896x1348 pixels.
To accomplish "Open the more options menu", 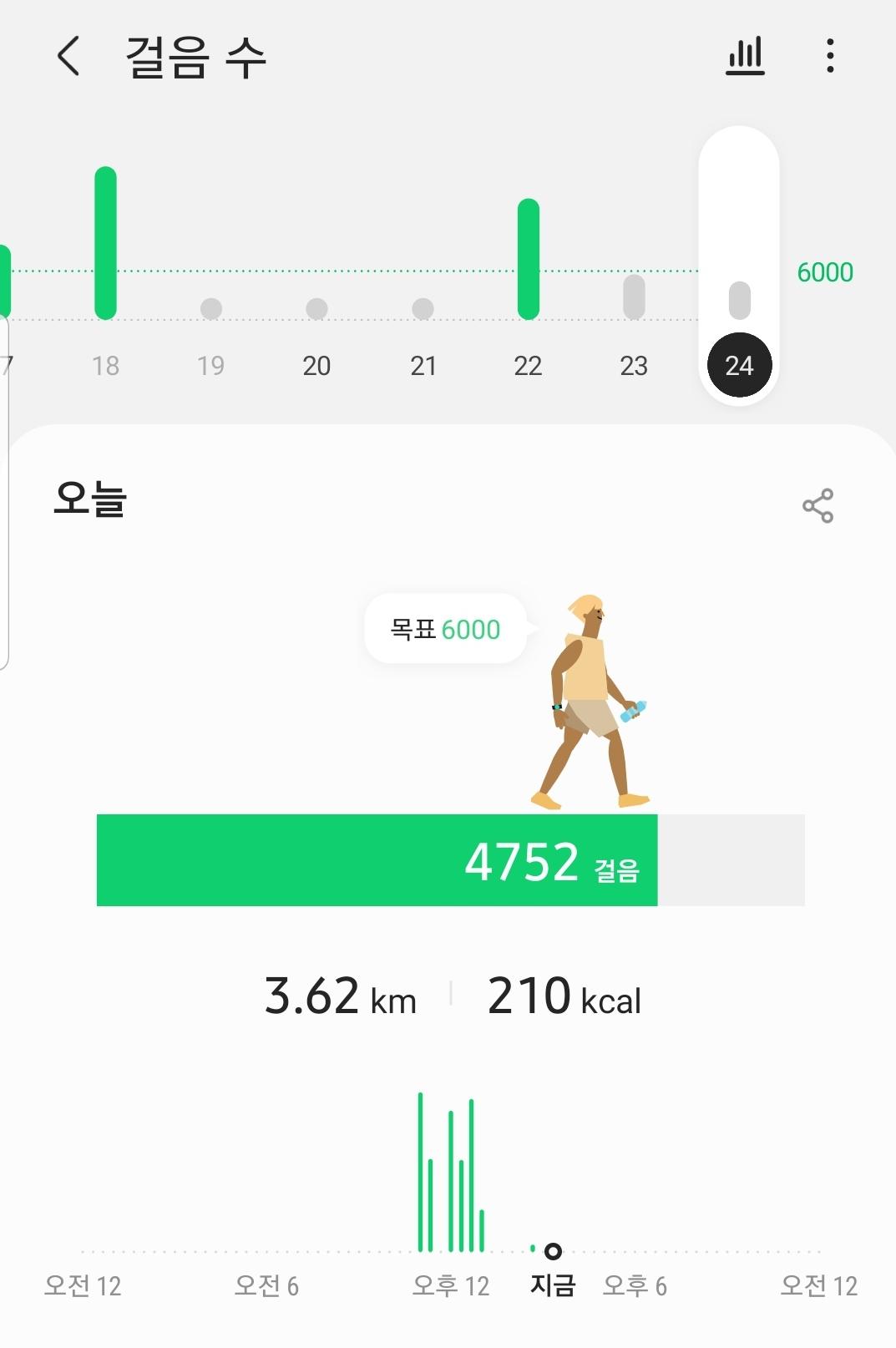I will (x=829, y=57).
